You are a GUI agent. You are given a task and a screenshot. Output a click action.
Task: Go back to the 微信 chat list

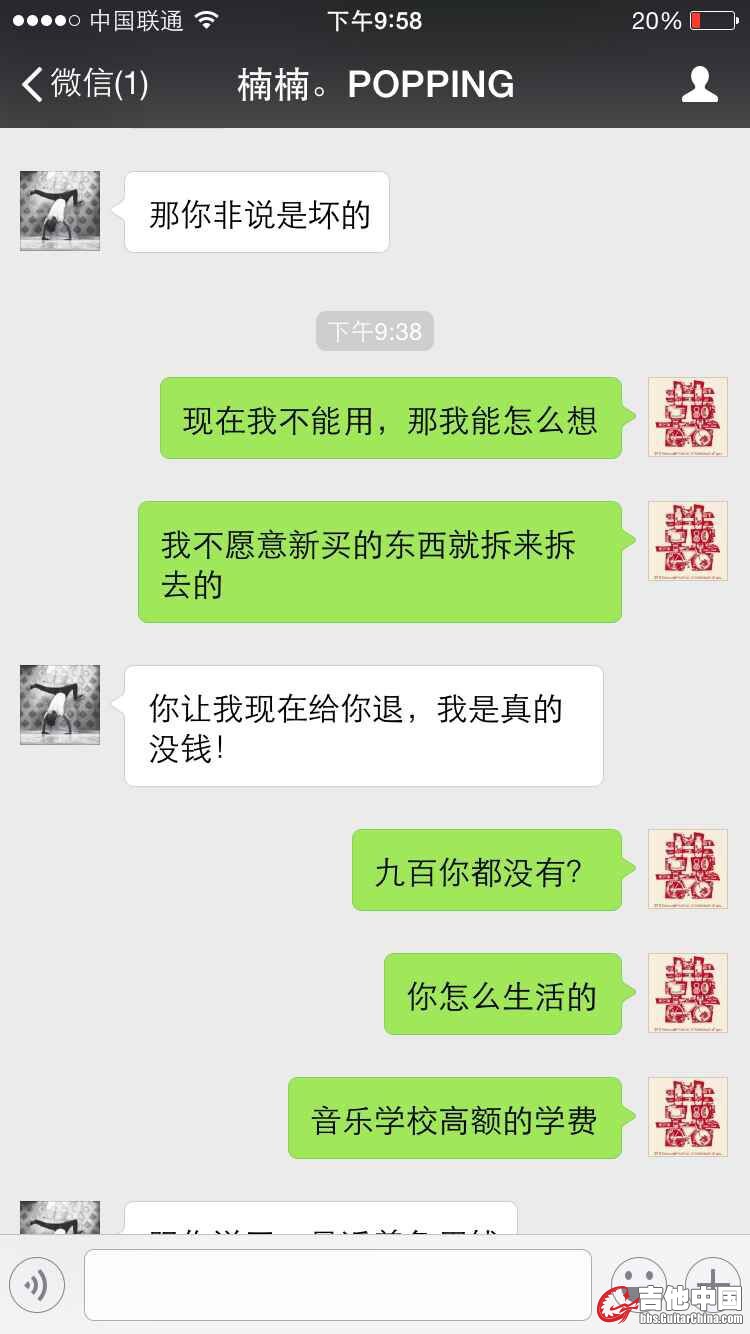pyautogui.click(x=85, y=84)
